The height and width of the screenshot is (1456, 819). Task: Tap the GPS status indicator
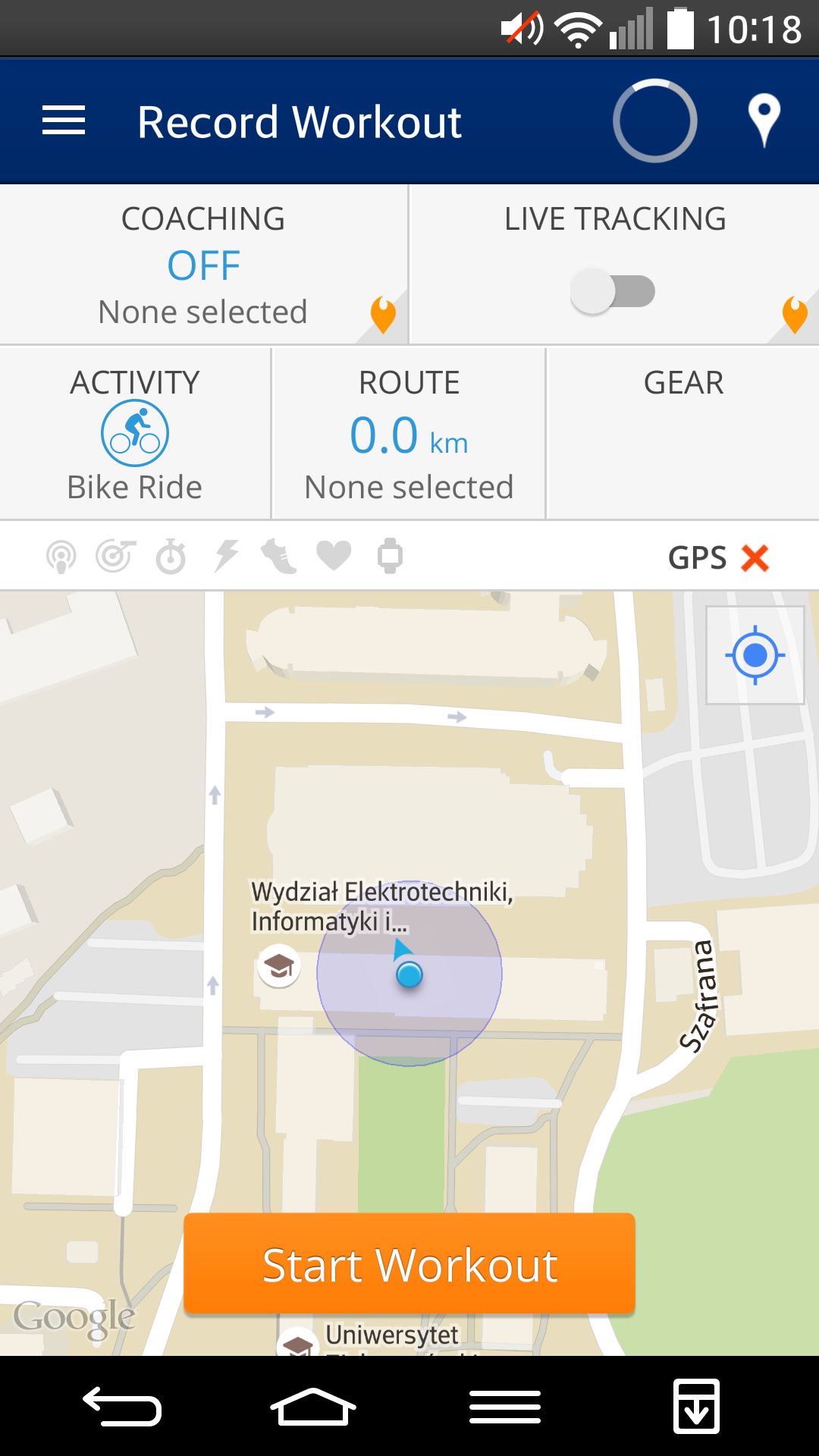coord(718,557)
